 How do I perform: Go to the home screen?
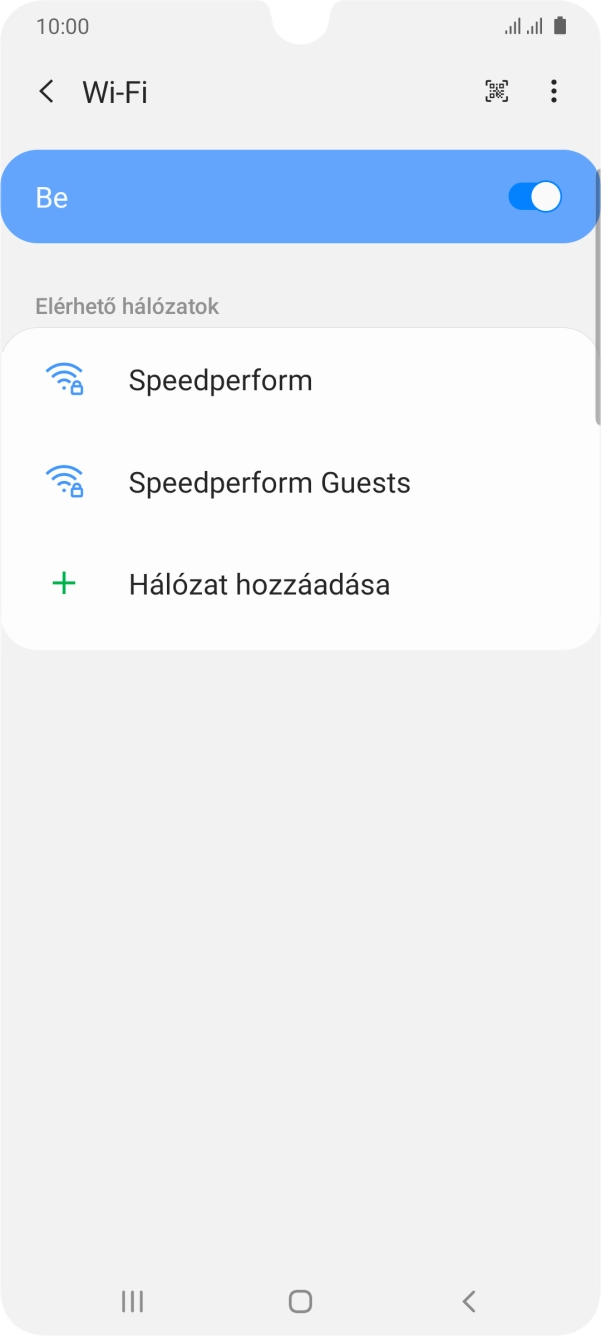coord(300,1301)
